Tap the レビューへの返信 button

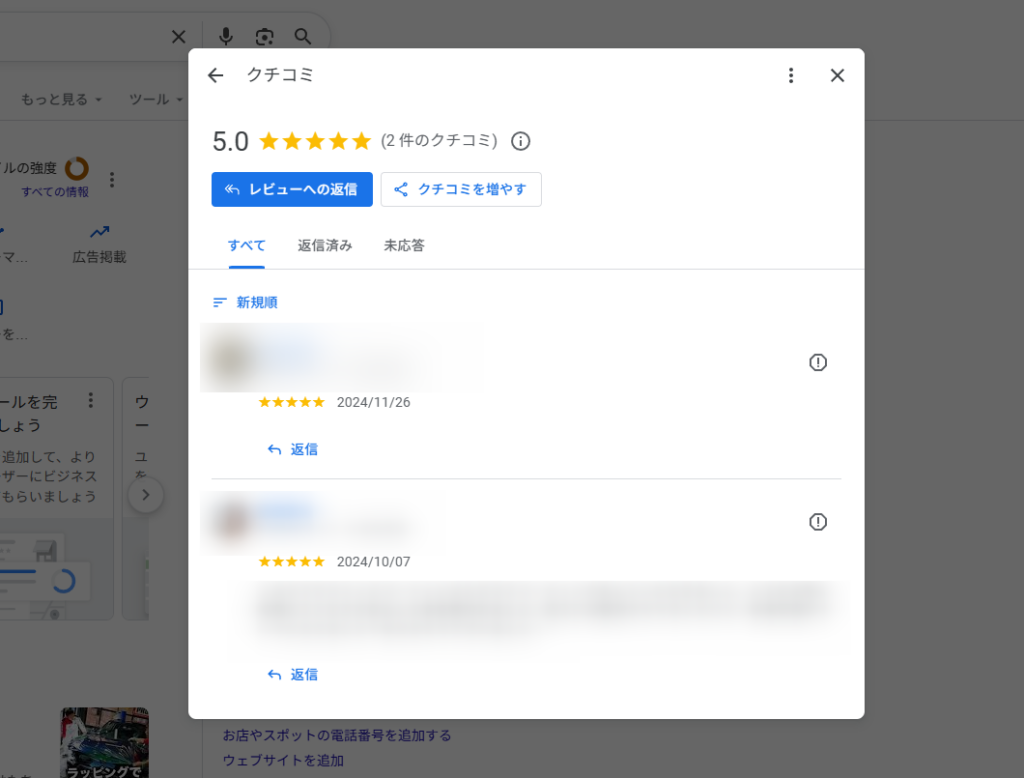tap(292, 189)
